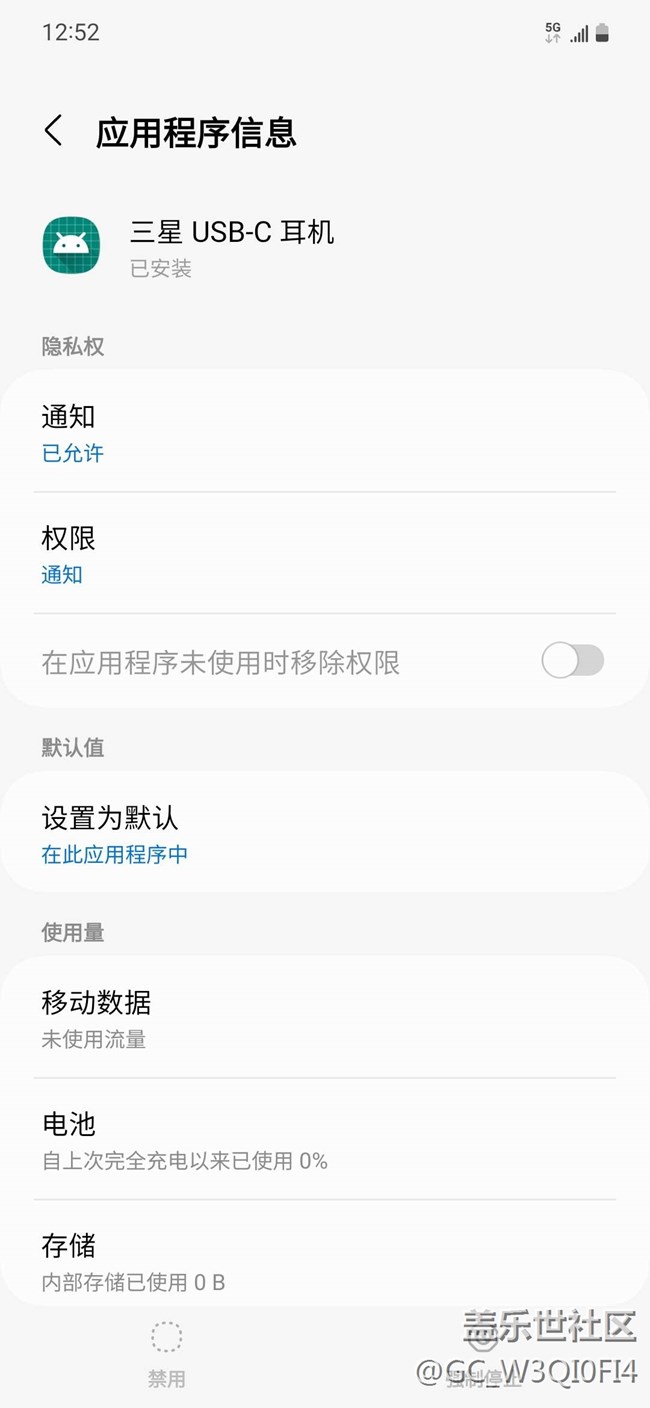The image size is (650, 1408).
Task: Open the 通知 settings row
Action: (x=324, y=432)
